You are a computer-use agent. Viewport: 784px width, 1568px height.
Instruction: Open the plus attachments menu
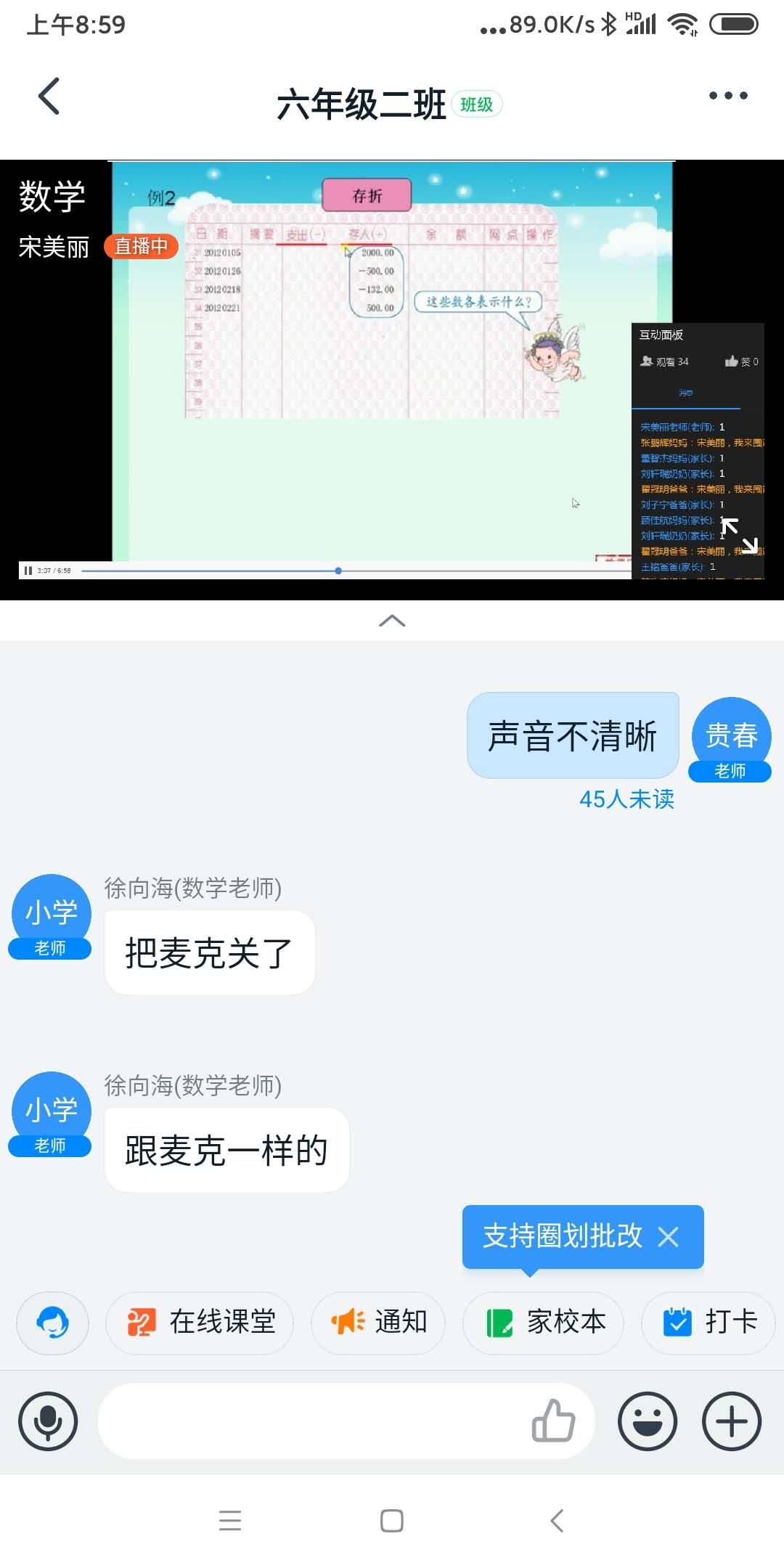pyautogui.click(x=731, y=1421)
